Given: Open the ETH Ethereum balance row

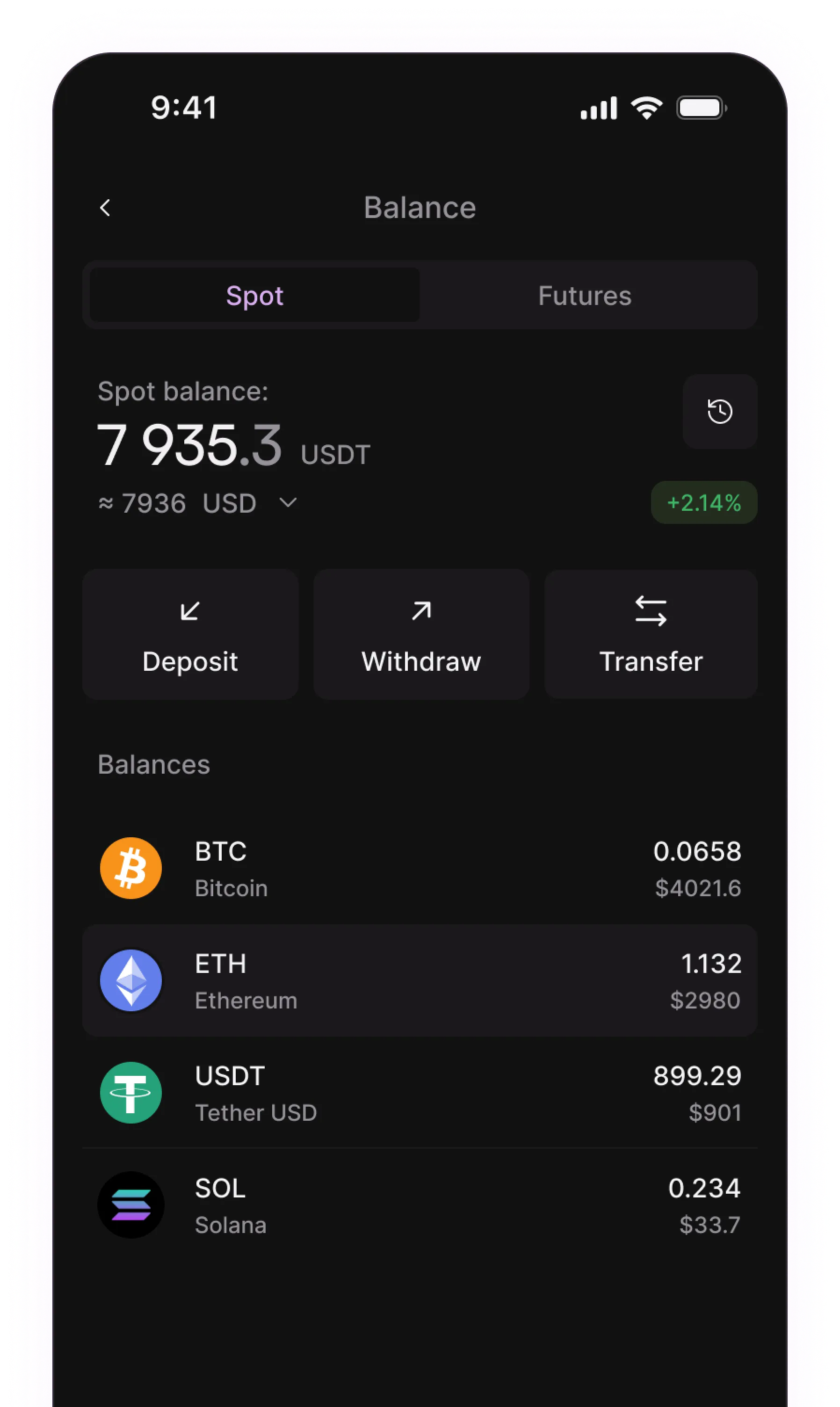Looking at the screenshot, I should tap(420, 981).
